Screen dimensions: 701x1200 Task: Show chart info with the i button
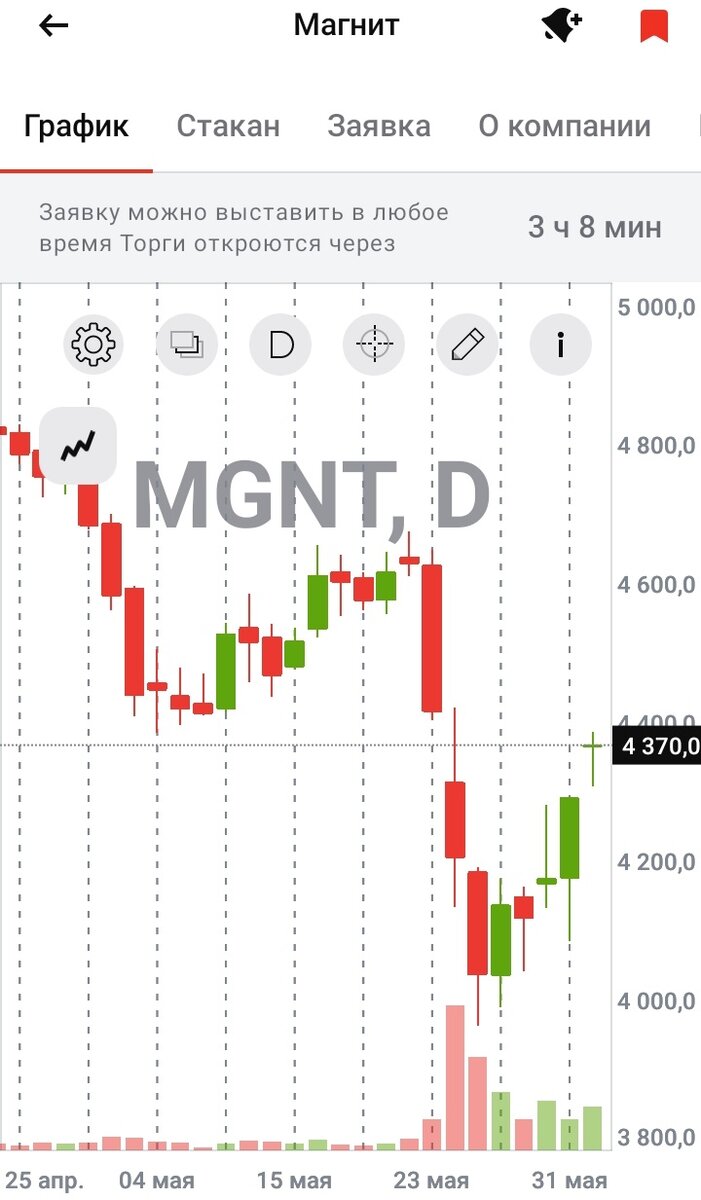coord(560,345)
